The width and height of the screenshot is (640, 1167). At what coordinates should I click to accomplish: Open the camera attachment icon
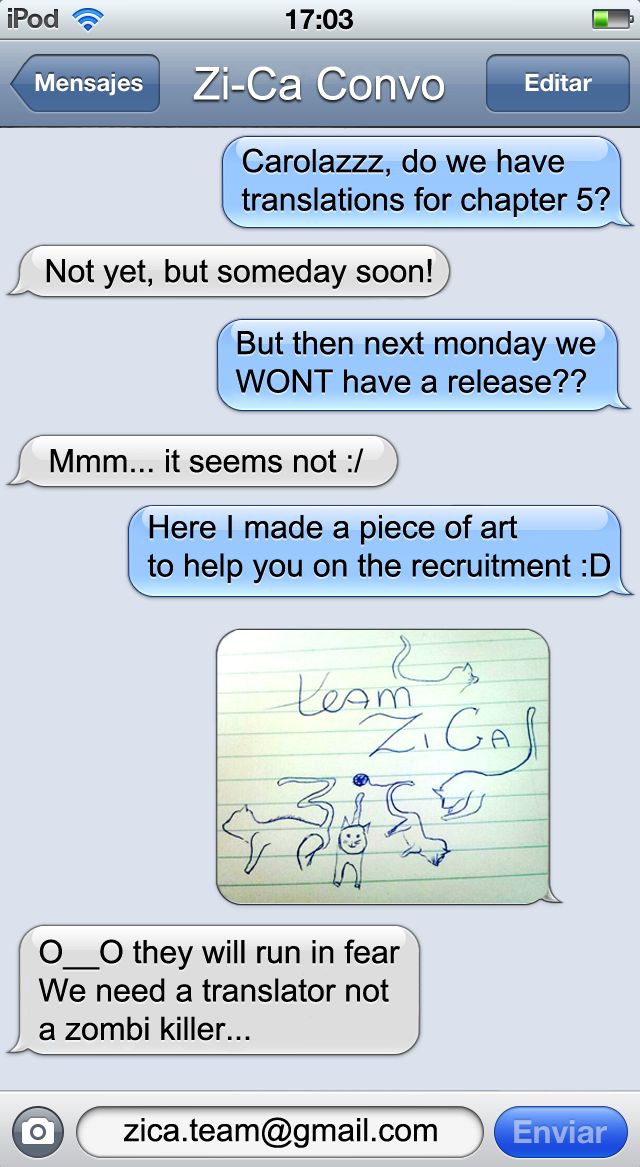click(x=38, y=1131)
